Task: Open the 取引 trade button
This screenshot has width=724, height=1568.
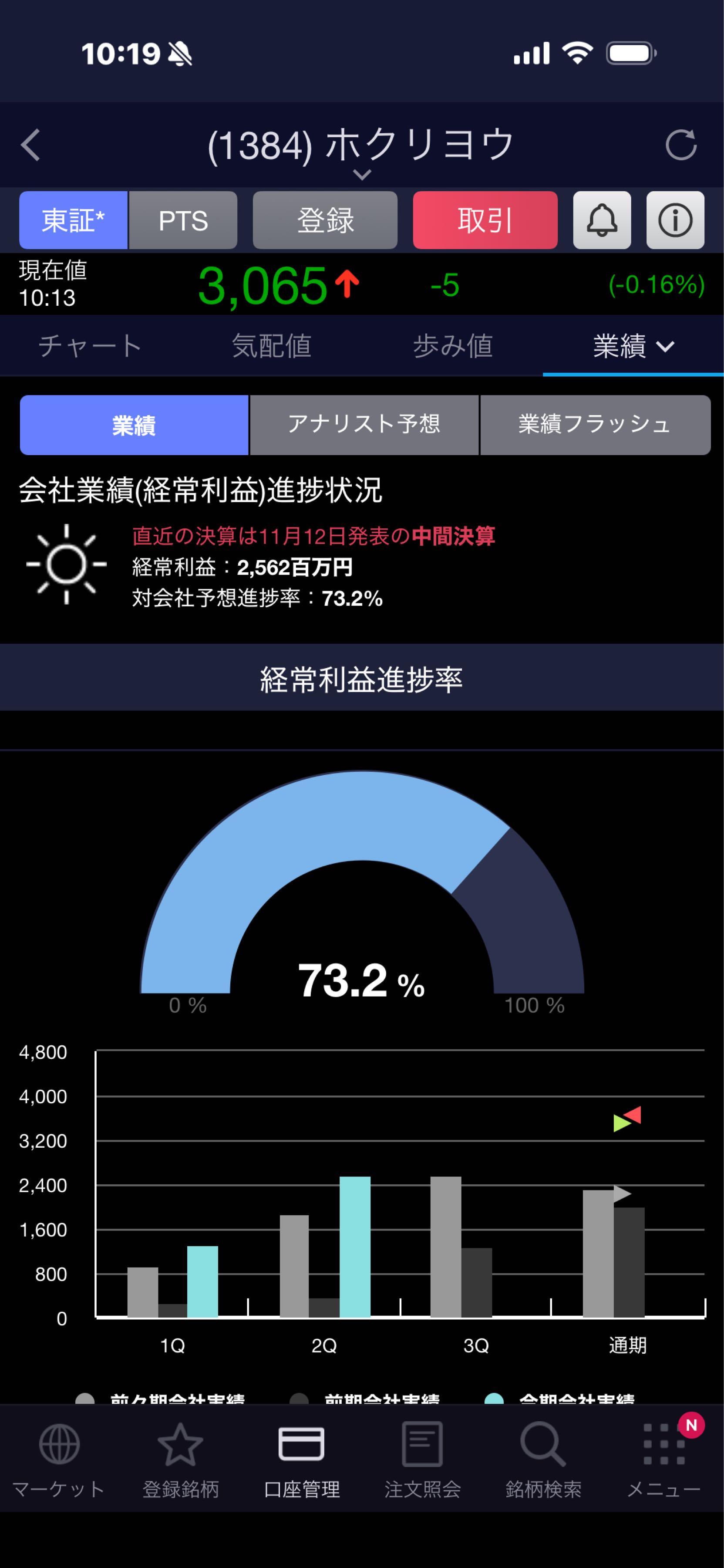Action: pos(485,220)
